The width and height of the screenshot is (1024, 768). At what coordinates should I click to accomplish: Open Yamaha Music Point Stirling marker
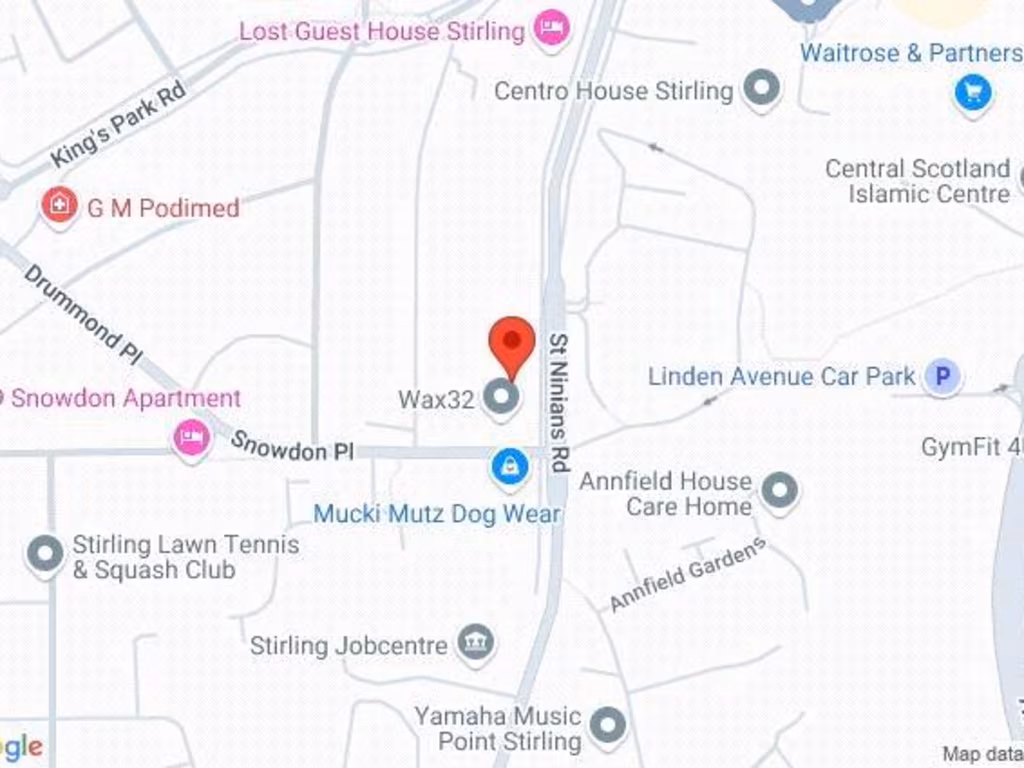pyautogui.click(x=607, y=724)
